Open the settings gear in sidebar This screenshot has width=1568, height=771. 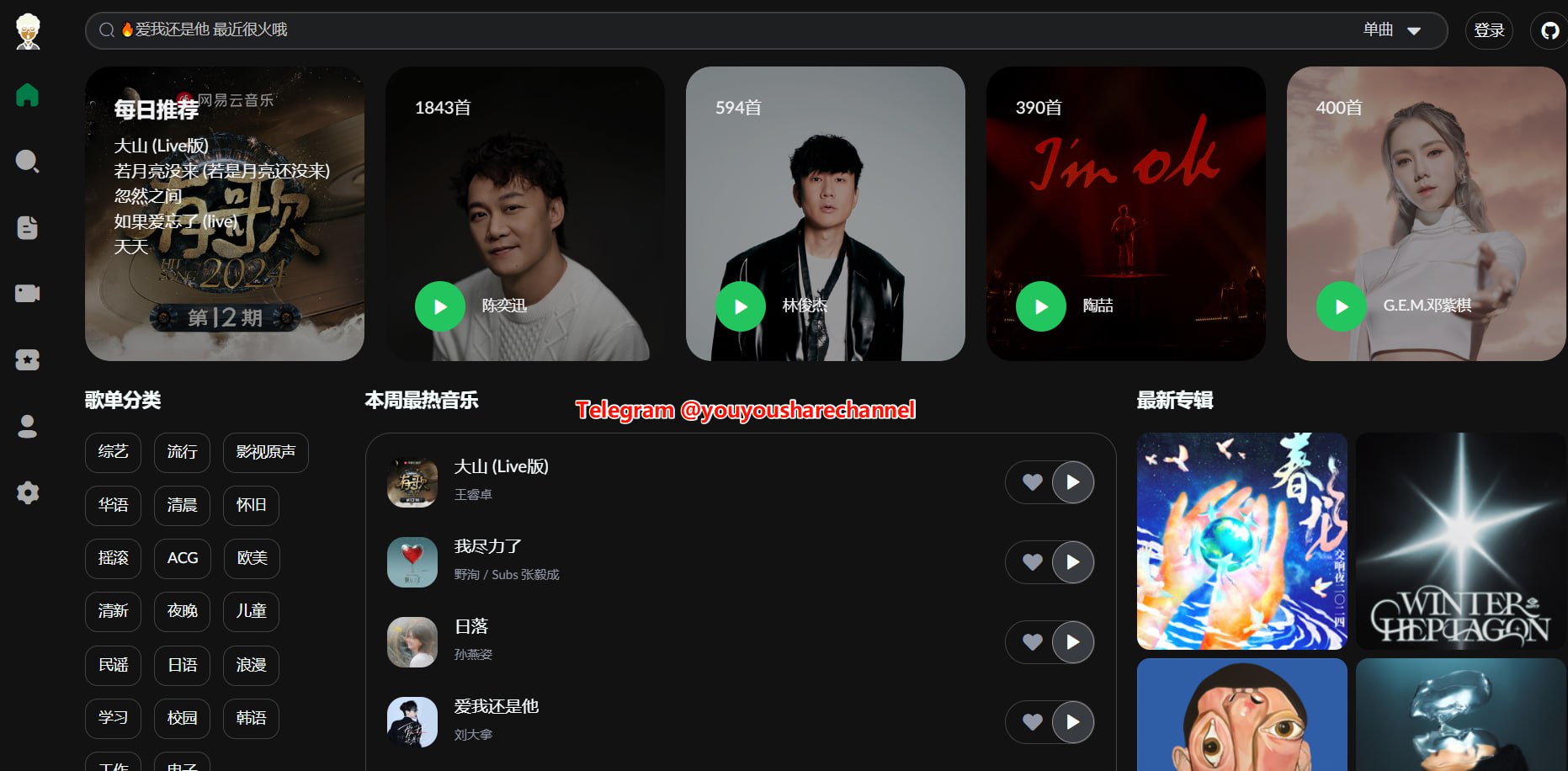tap(28, 492)
